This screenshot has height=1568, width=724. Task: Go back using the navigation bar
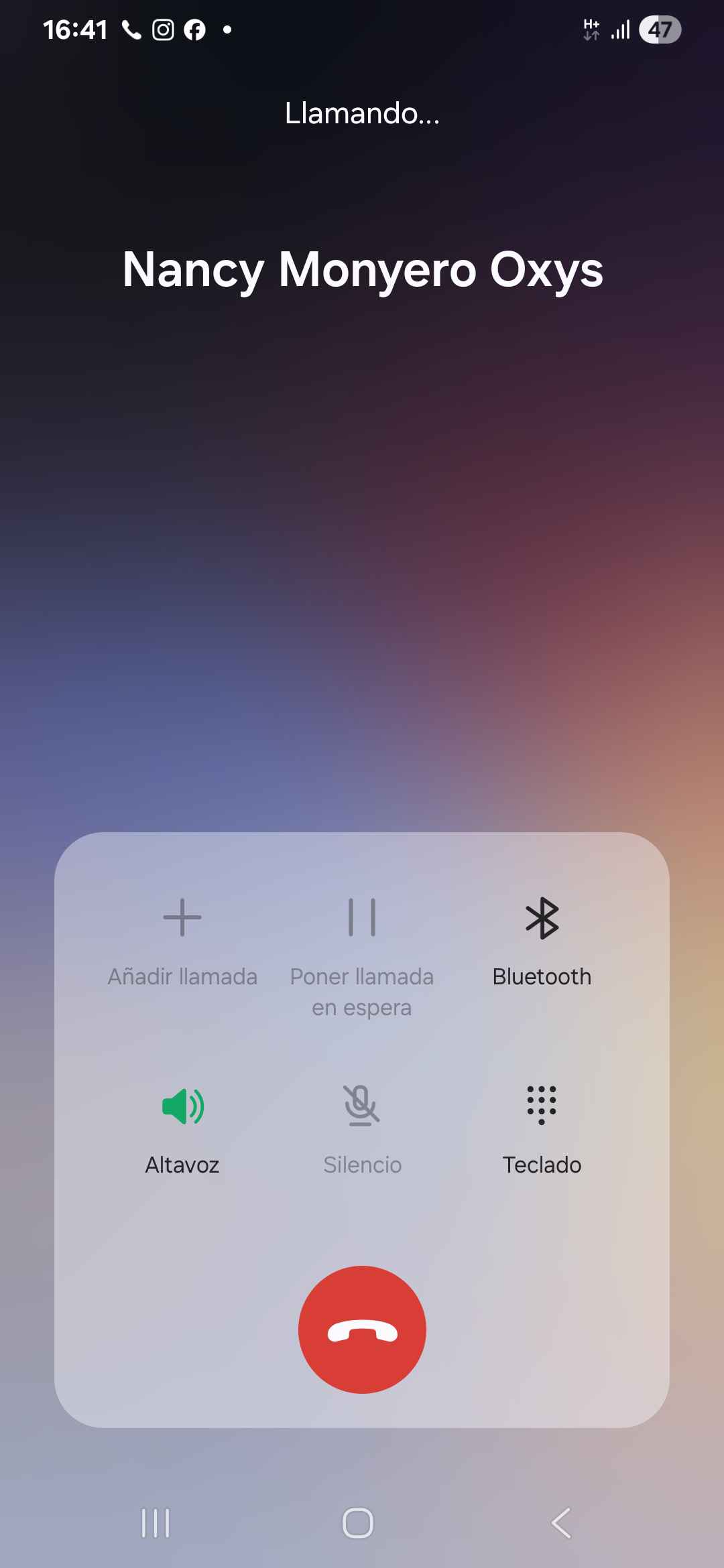561,1523
